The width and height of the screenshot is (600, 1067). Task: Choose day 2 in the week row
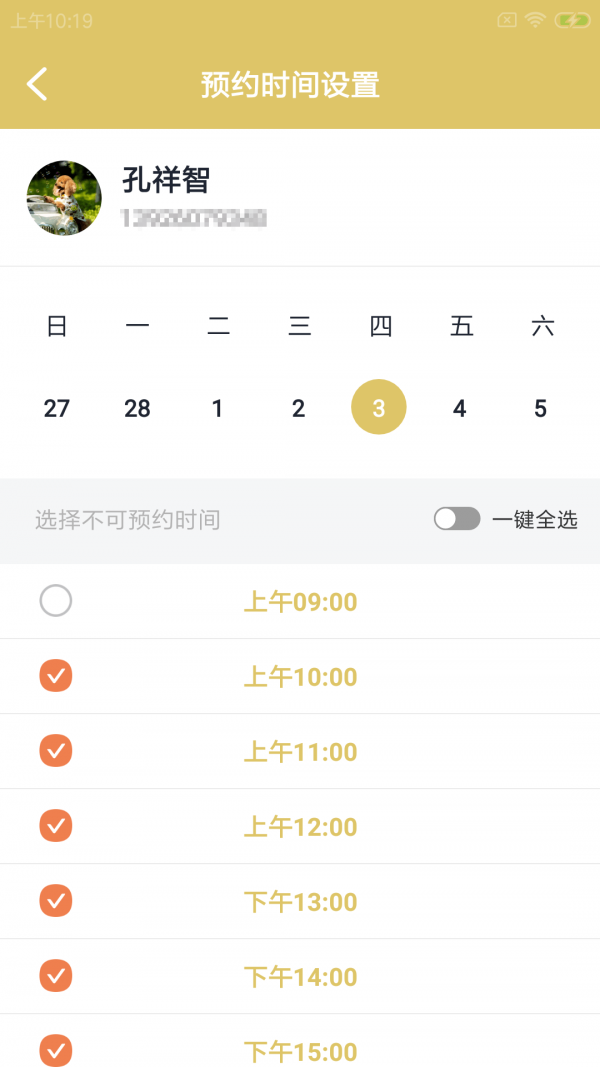298,408
